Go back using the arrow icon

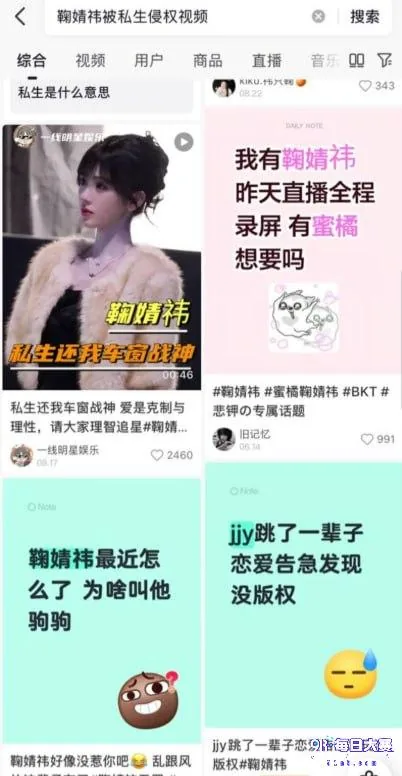coord(20,16)
